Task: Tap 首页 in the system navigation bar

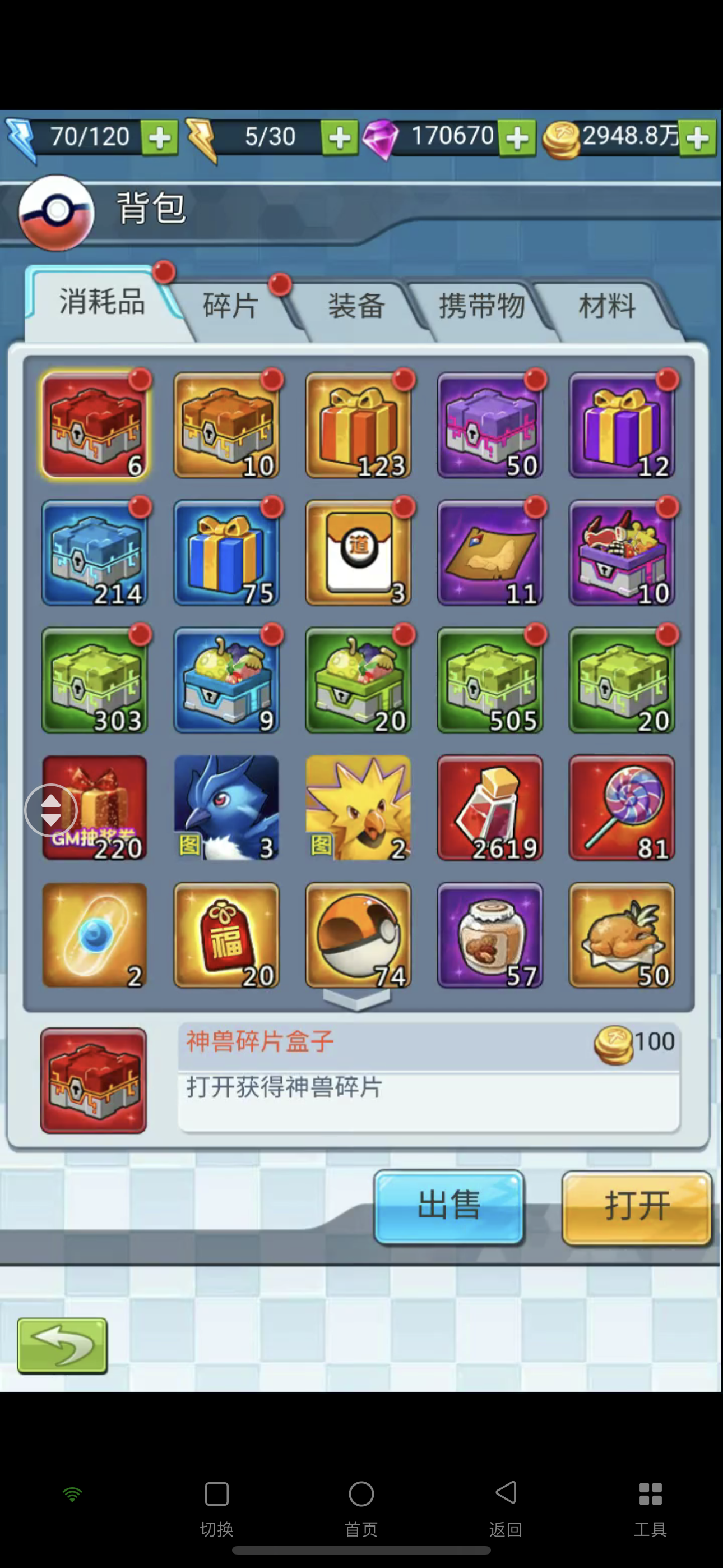Action: click(x=361, y=1505)
